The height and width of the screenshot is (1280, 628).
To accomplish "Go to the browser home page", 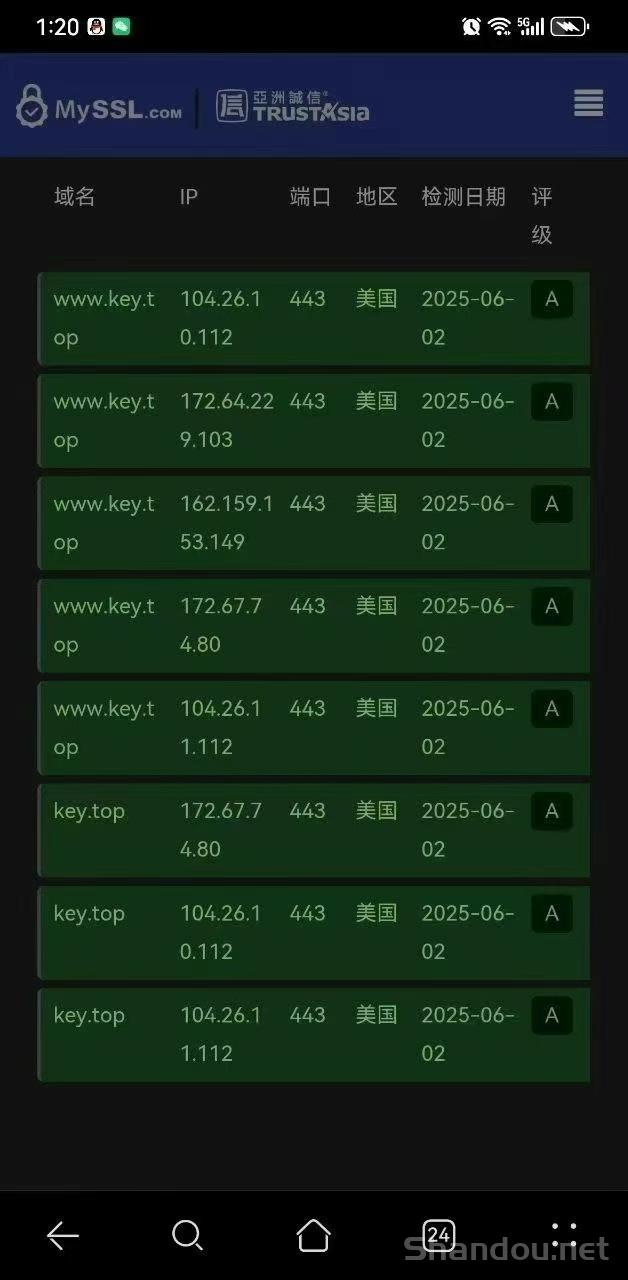I will pos(313,1236).
